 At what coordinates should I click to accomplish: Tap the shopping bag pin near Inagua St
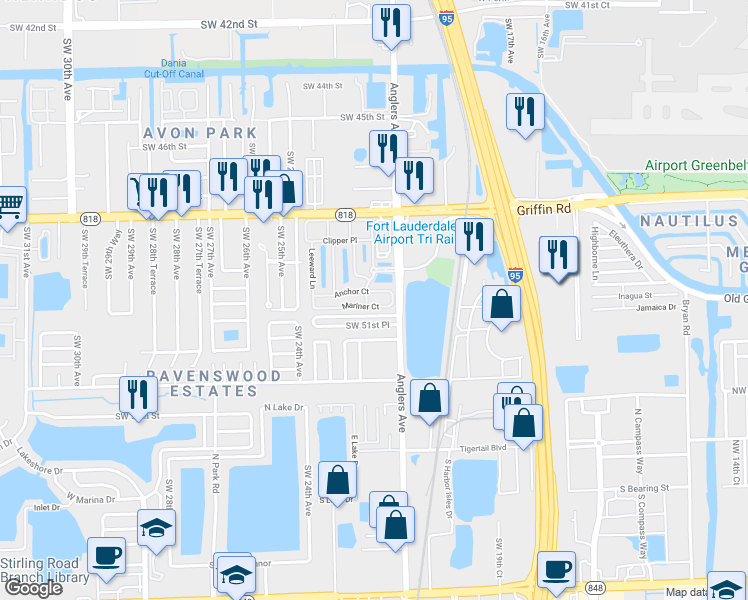(500, 304)
